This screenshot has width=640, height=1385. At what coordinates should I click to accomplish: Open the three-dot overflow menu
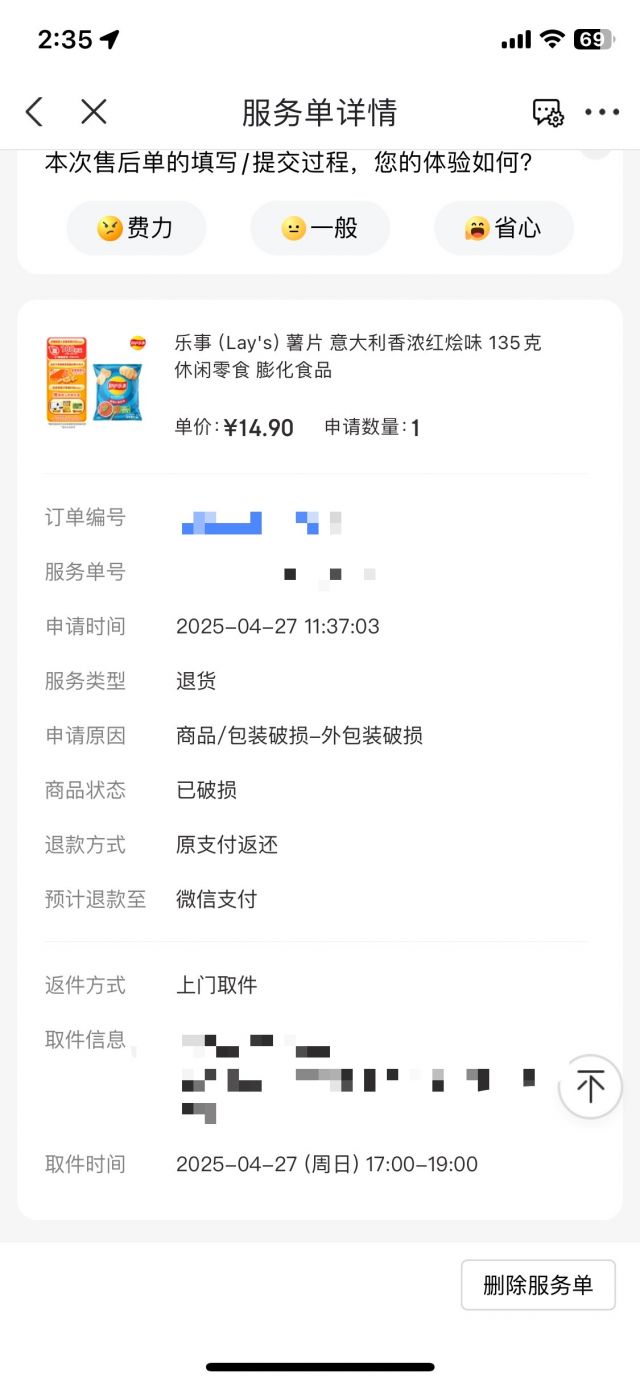pos(602,112)
